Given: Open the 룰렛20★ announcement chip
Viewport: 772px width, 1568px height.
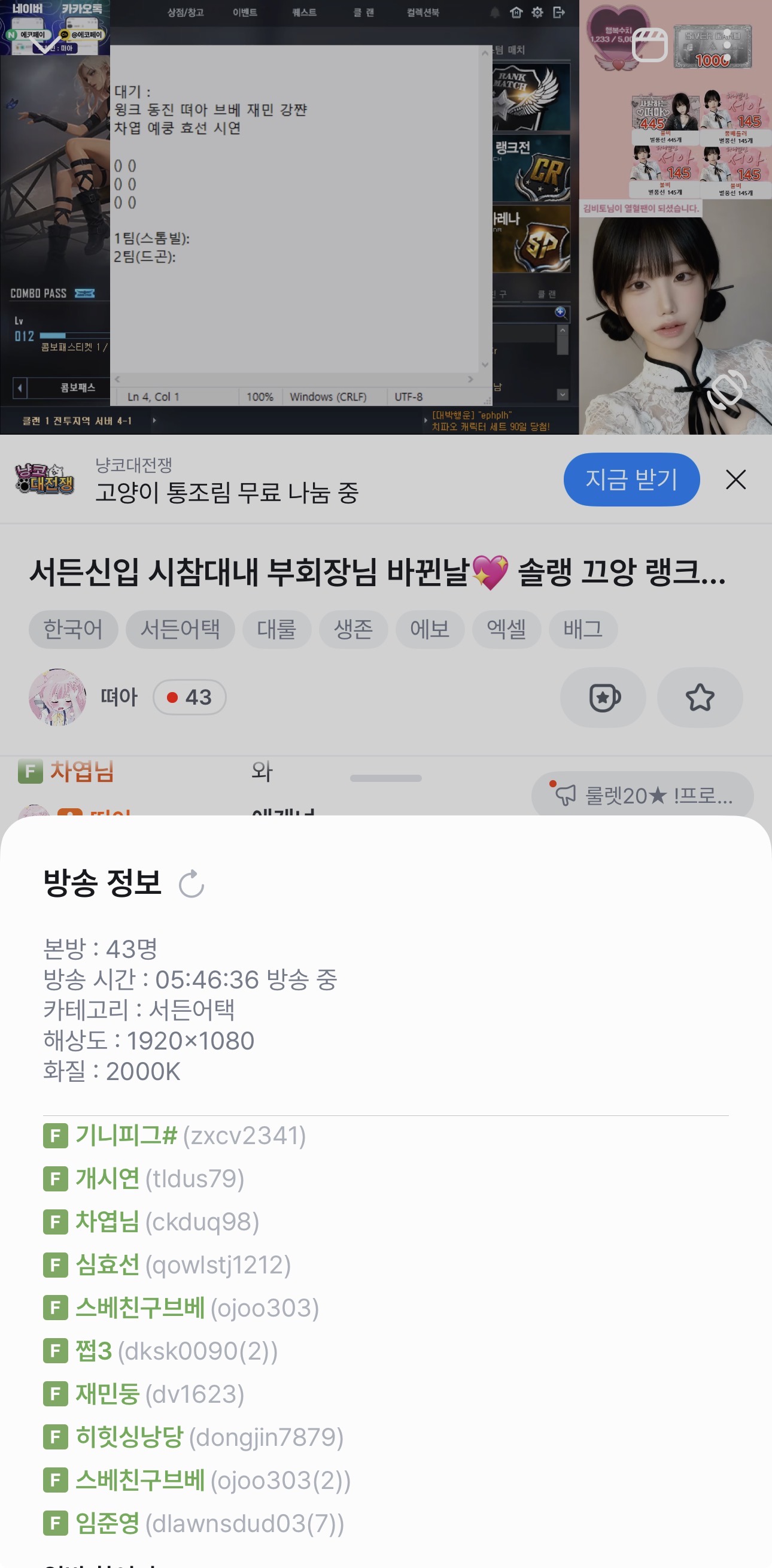Looking at the screenshot, I should coord(642,795).
